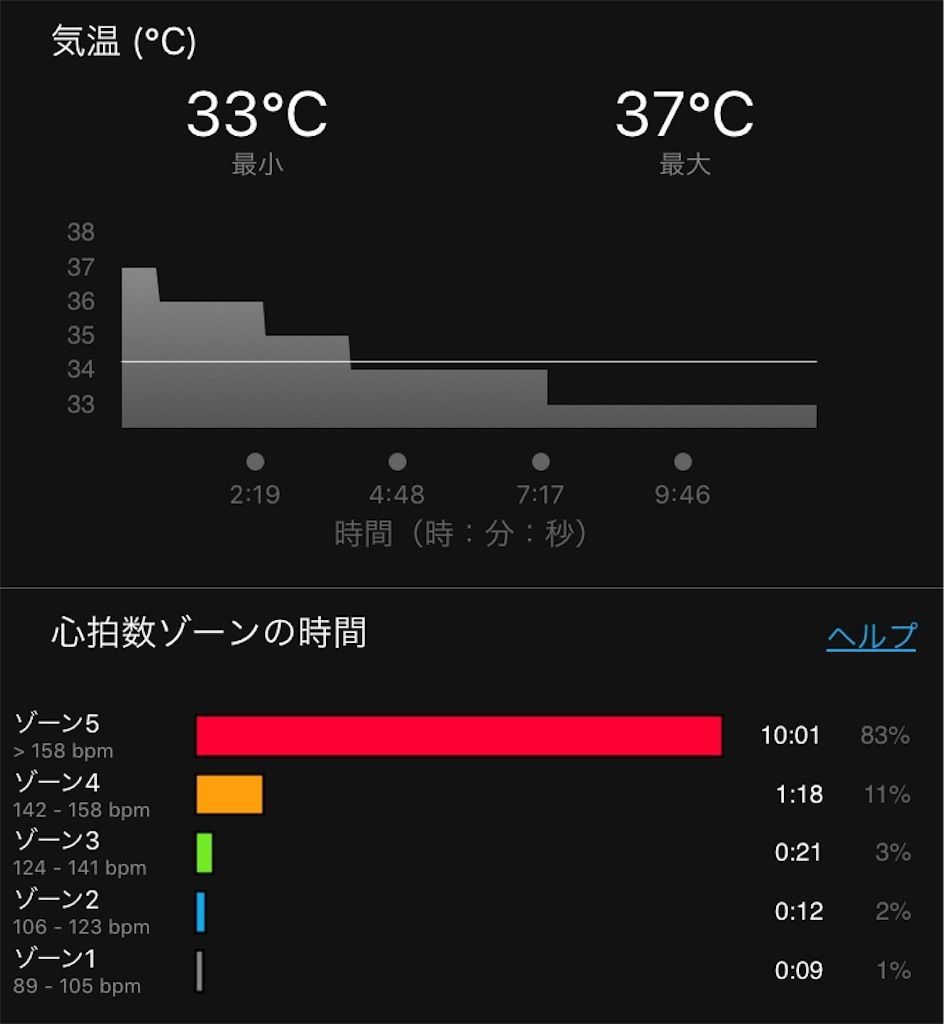Click the 4:48 timeline marker dot
The width and height of the screenshot is (944, 1024).
pos(397,461)
